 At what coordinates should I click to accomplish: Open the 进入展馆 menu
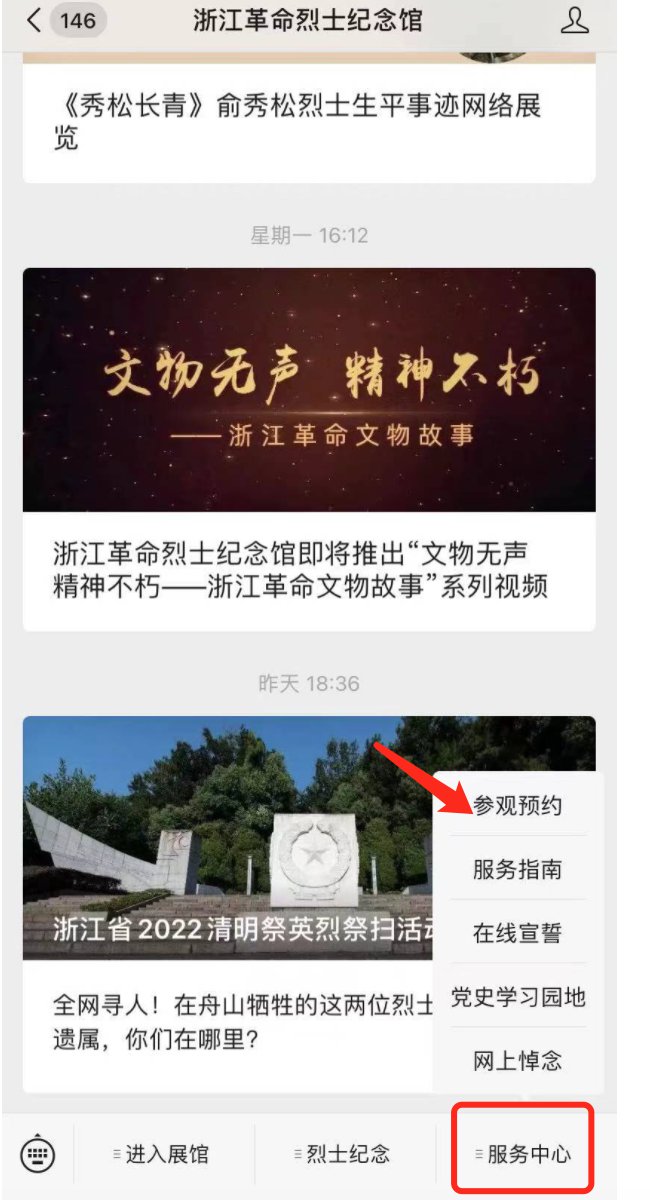165,1154
